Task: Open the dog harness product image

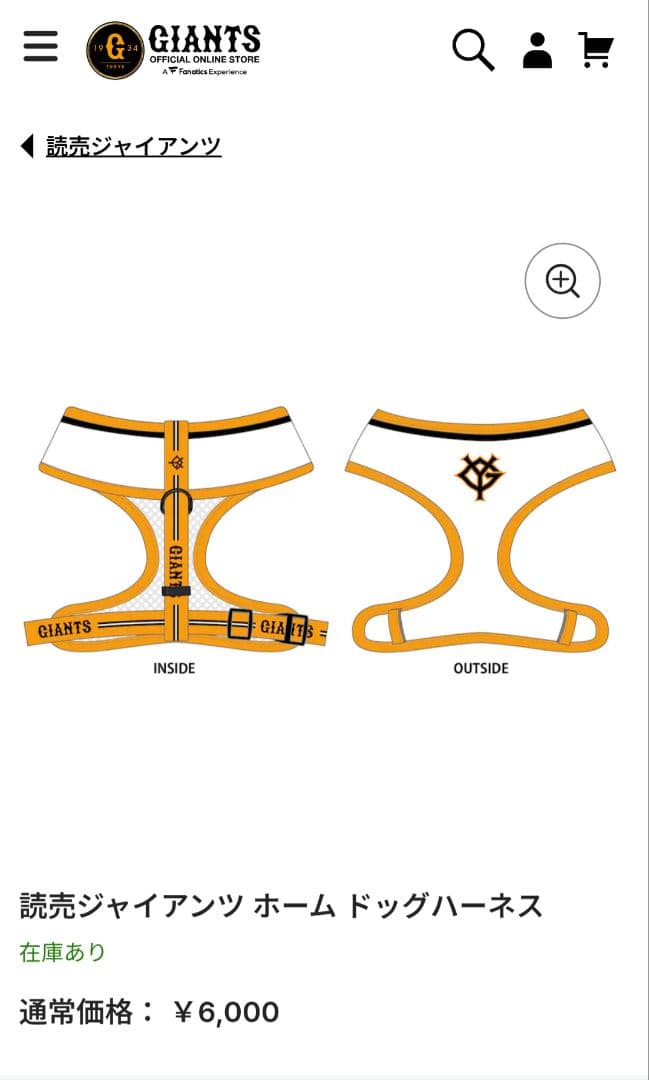Action: point(324,540)
